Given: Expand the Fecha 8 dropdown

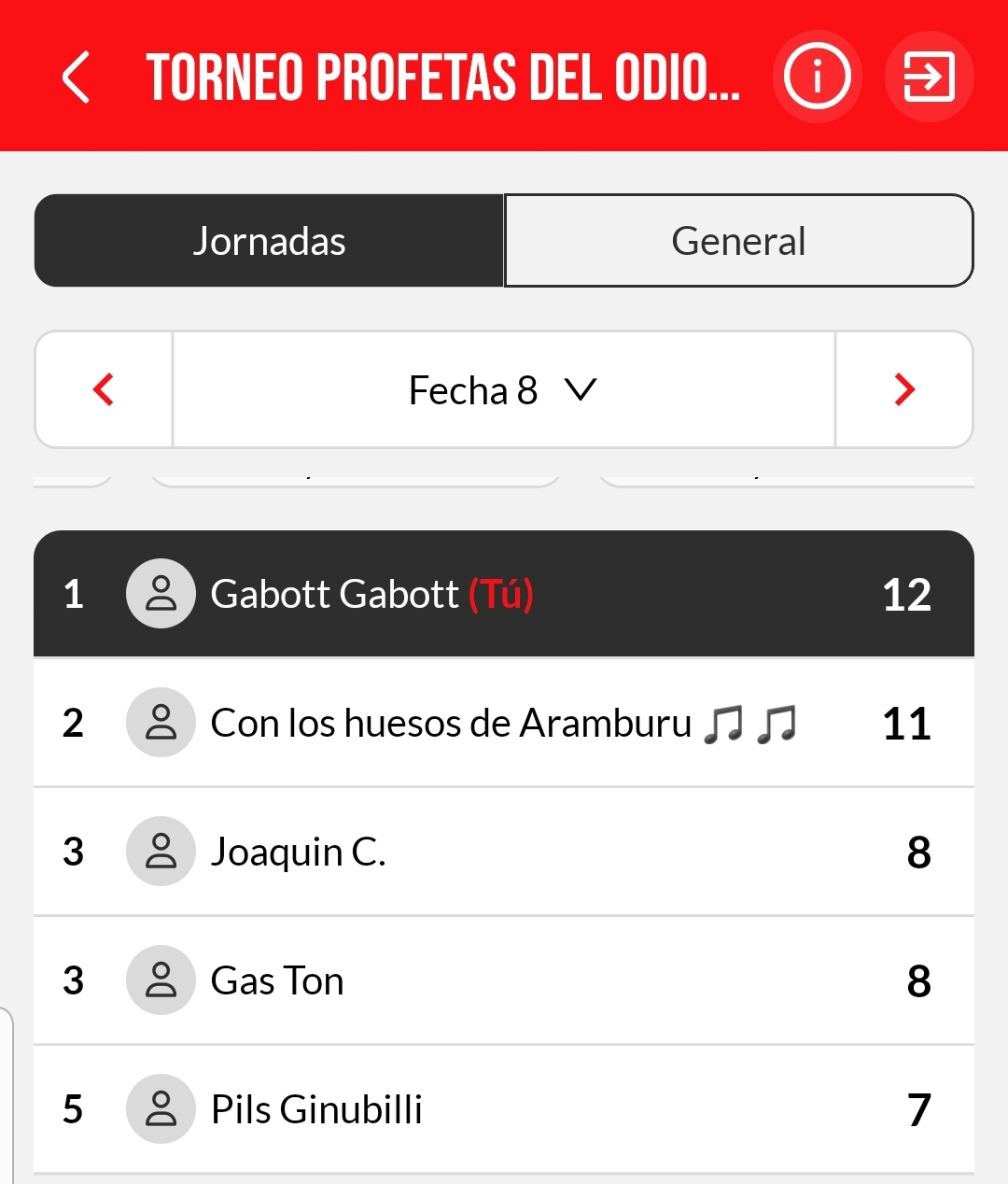Looking at the screenshot, I should tap(503, 389).
